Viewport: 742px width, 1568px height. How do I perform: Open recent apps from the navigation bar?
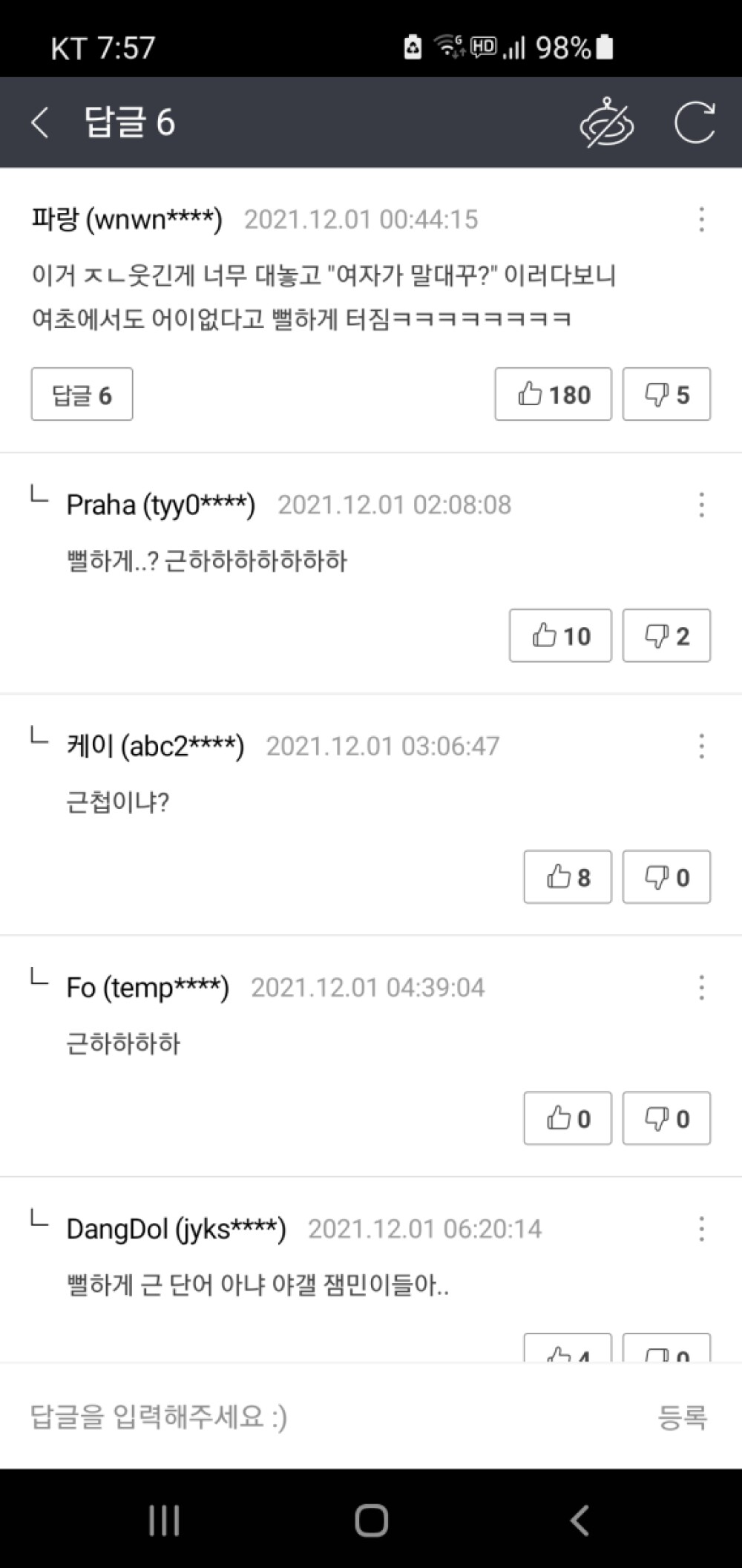[x=164, y=1520]
